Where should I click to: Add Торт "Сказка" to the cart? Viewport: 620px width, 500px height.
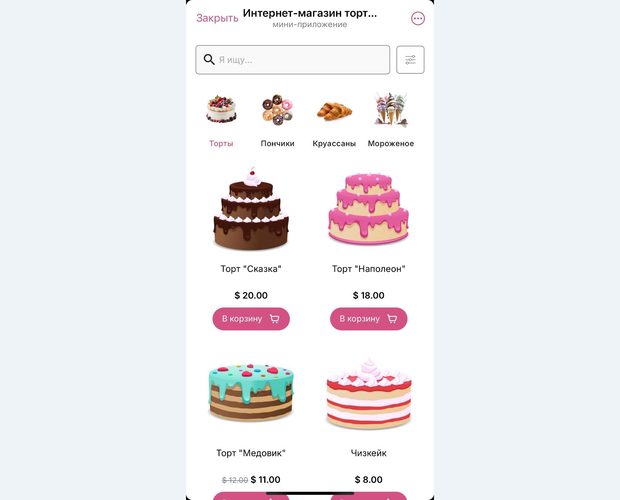[251, 319]
